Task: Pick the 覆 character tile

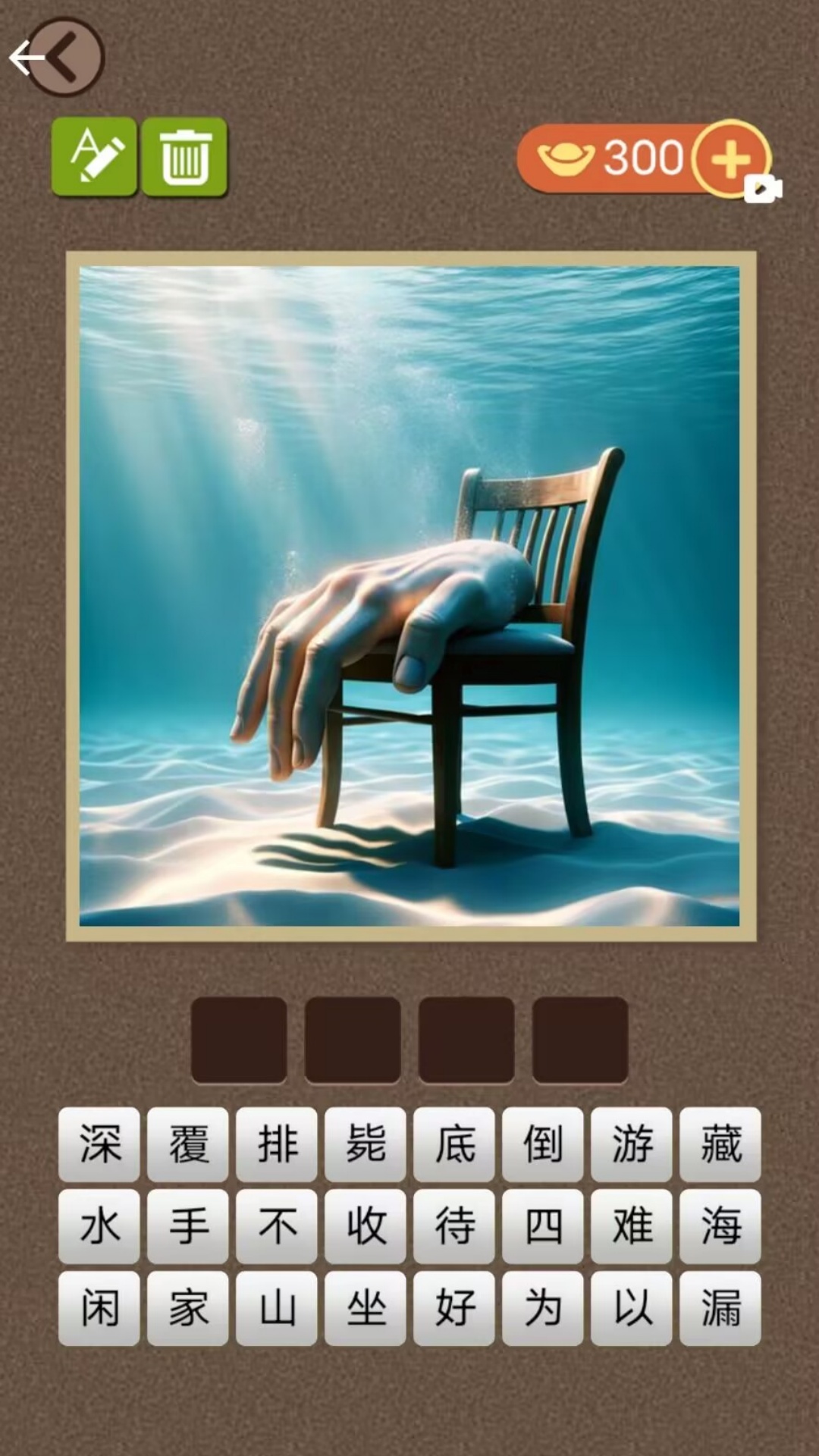Action: (188, 1144)
